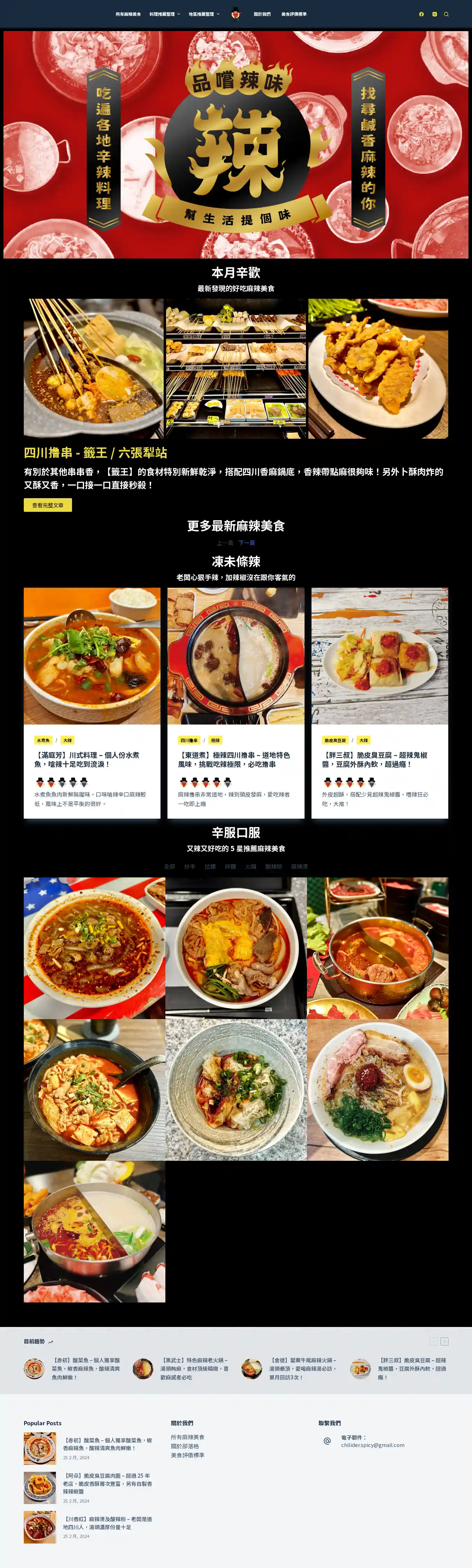
Task: Open 美食評價標準 in the top menu
Action: [294, 14]
